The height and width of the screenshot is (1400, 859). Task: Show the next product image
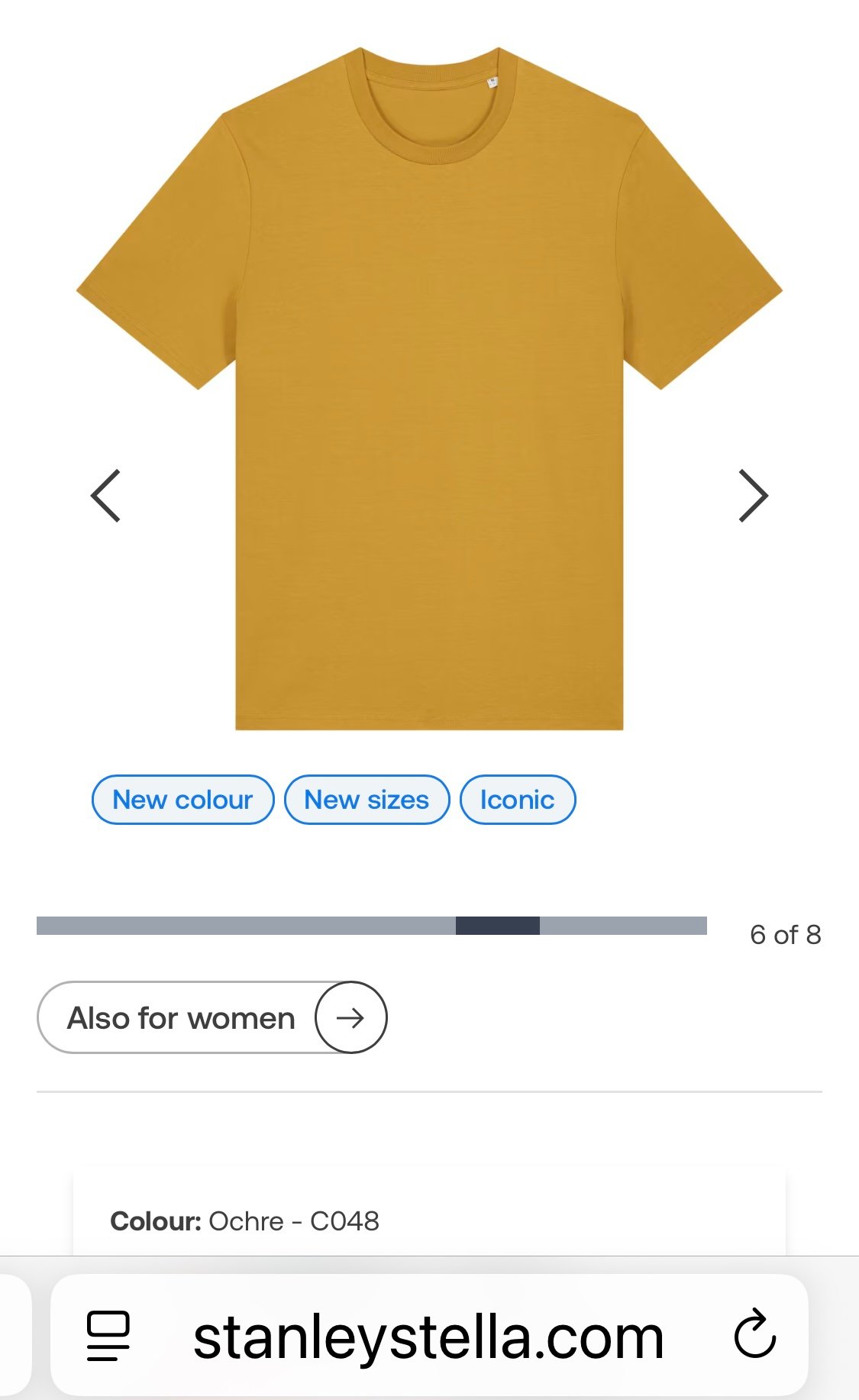tap(753, 496)
